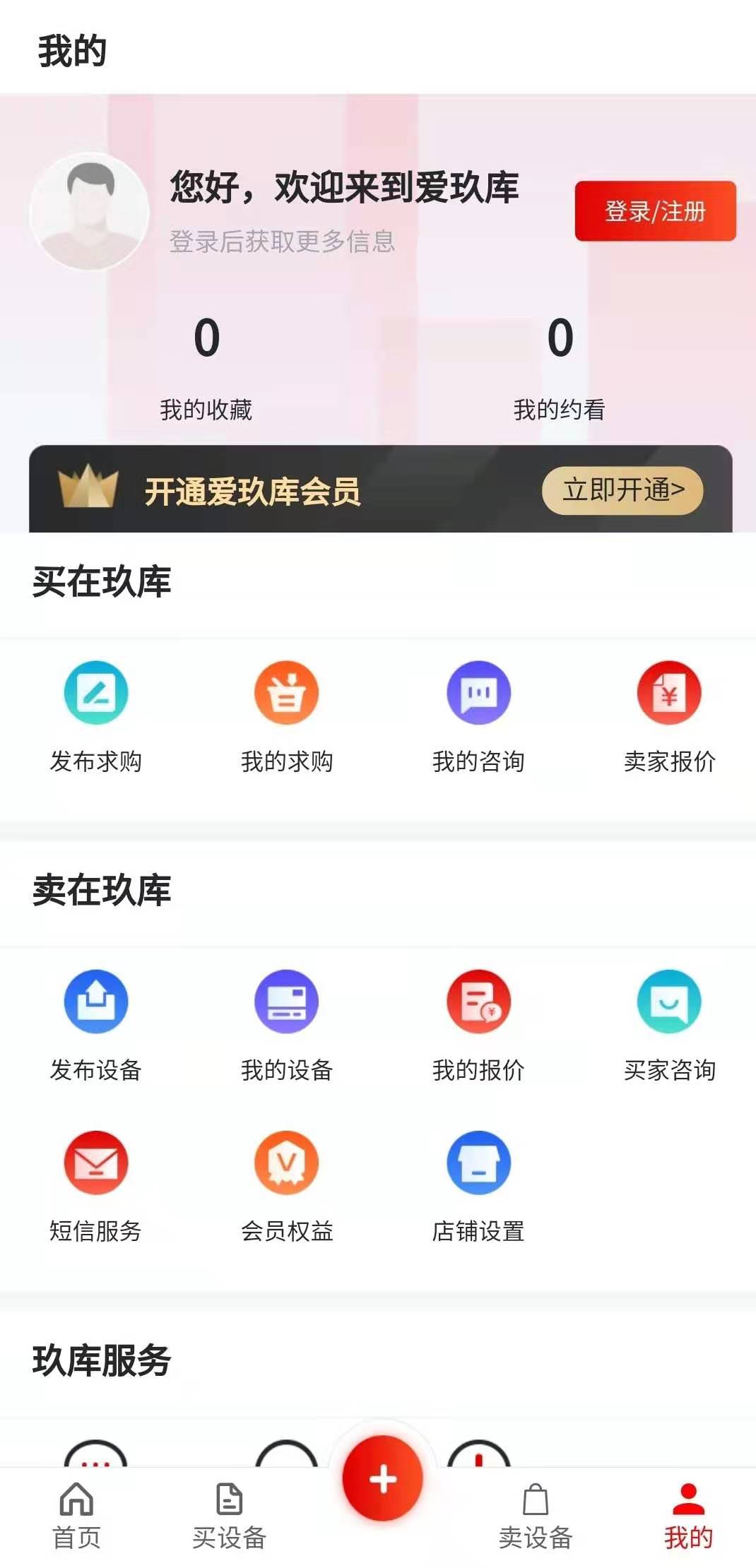Select the 发布设备 upload icon
Screen dimensions: 756x1568
tap(95, 1000)
